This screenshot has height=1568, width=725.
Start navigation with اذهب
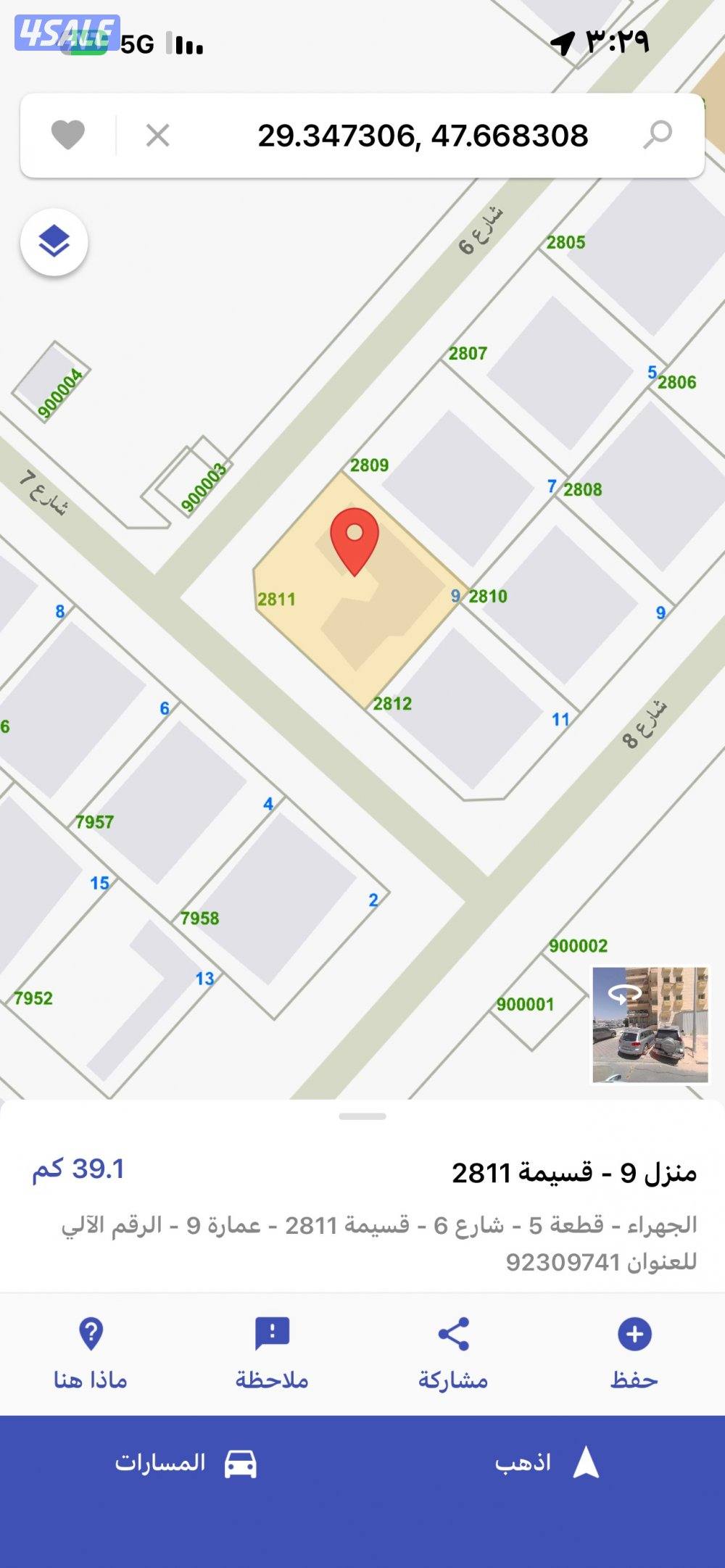(545, 1464)
